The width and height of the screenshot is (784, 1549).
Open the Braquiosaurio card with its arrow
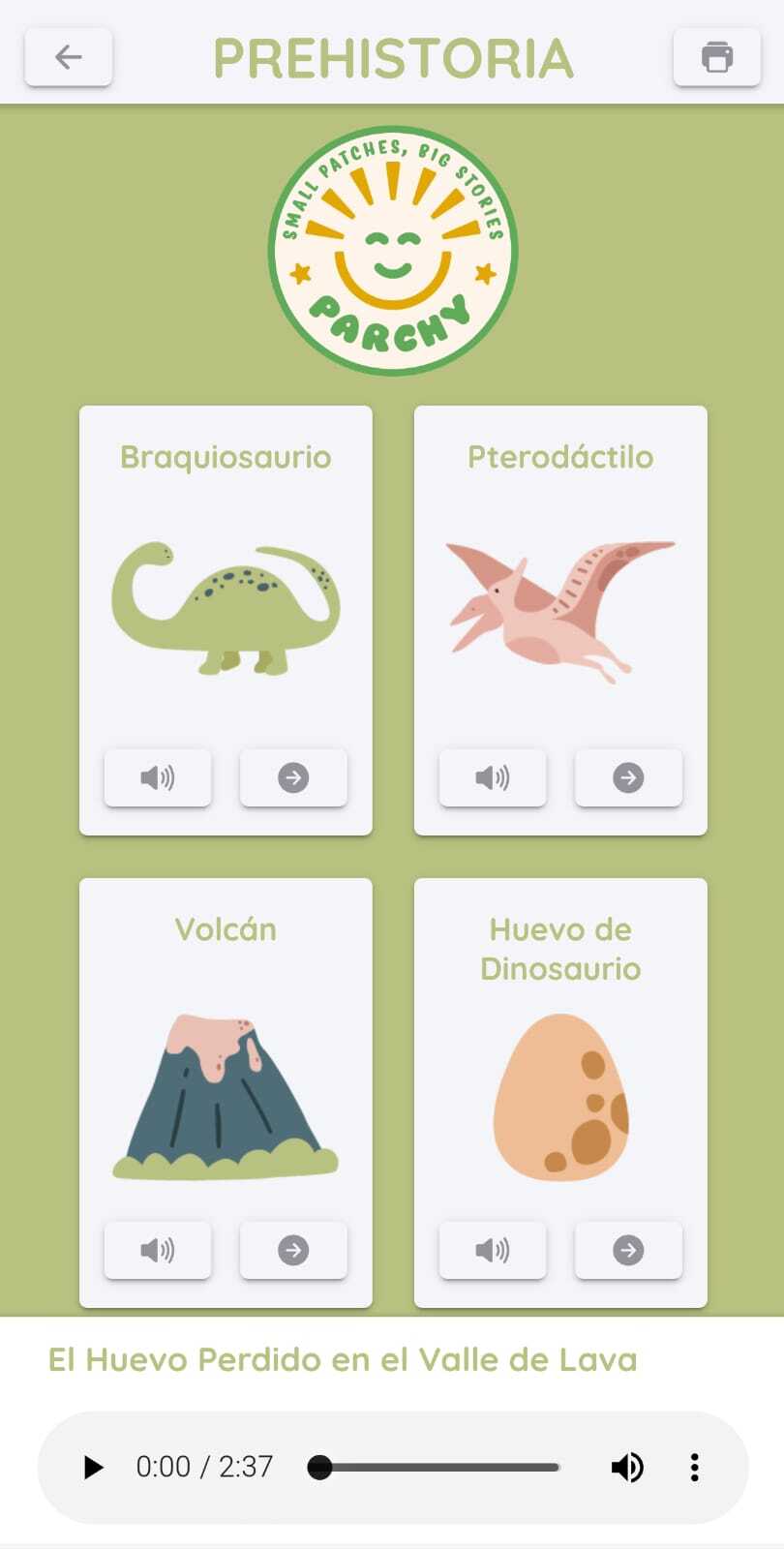(x=293, y=777)
